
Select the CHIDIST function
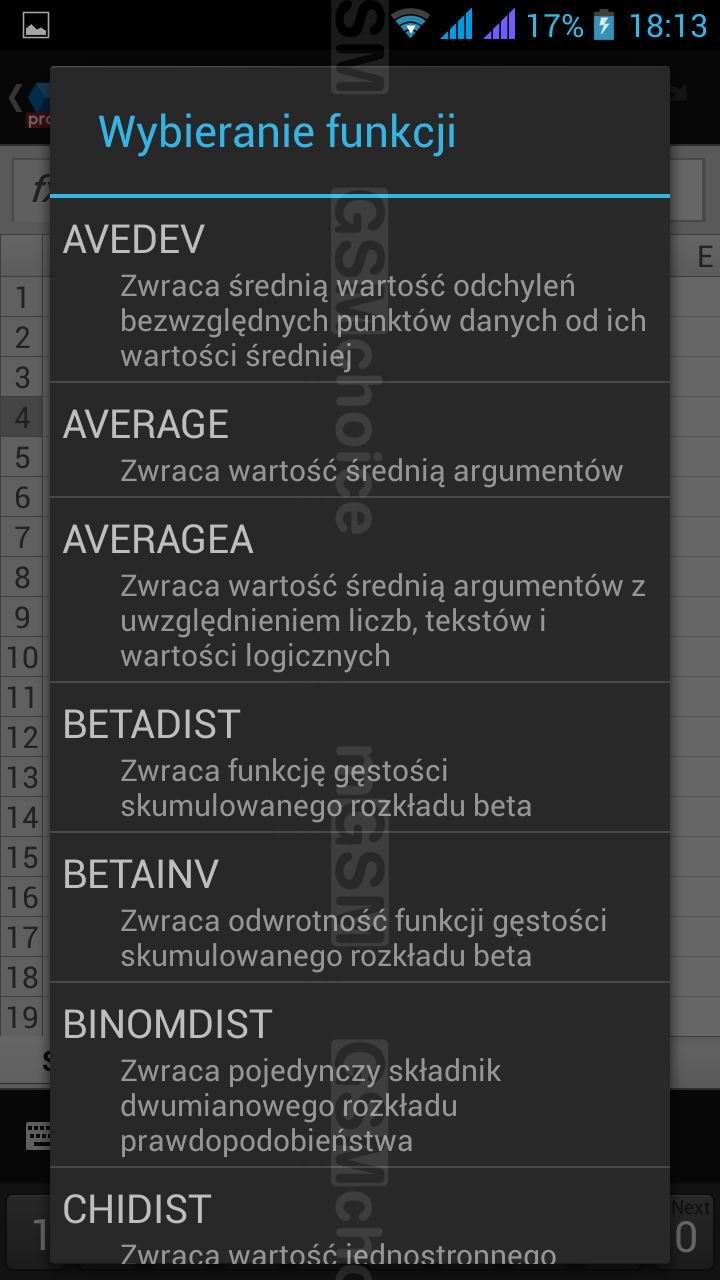click(x=360, y=1218)
